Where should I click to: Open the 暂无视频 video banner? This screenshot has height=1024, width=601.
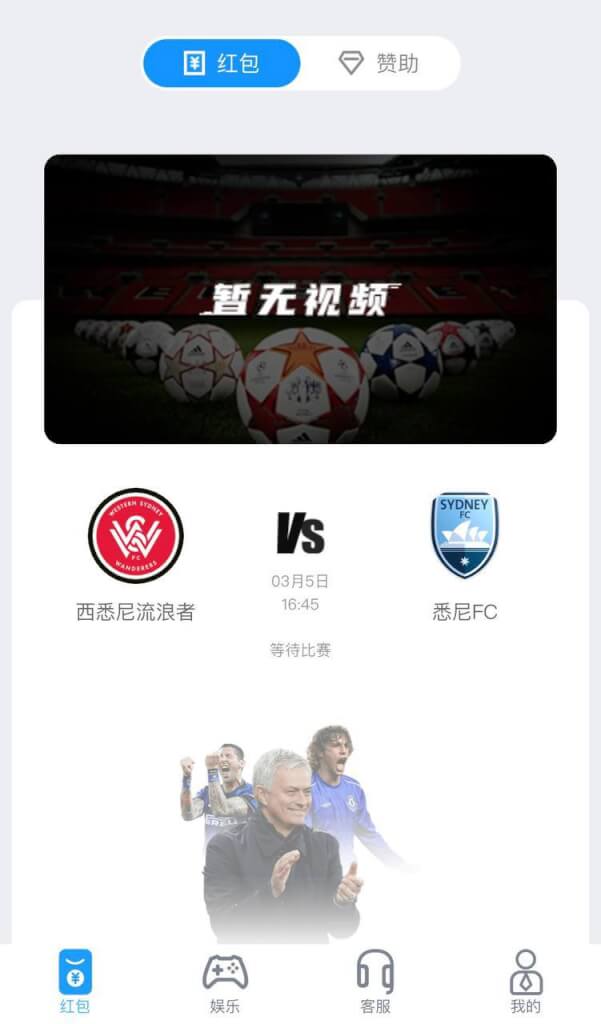(x=300, y=299)
